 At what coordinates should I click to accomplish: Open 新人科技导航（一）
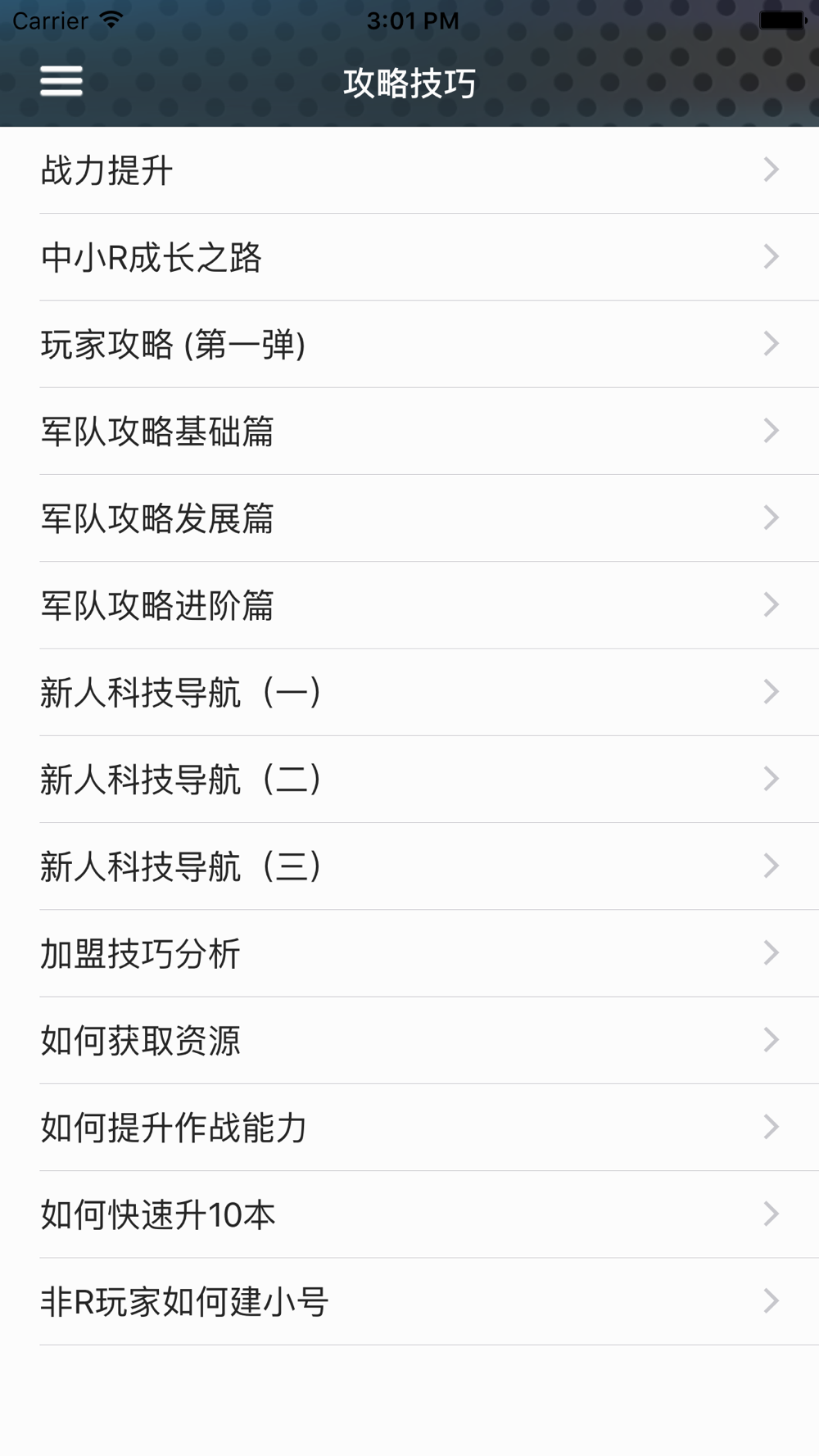click(x=409, y=692)
